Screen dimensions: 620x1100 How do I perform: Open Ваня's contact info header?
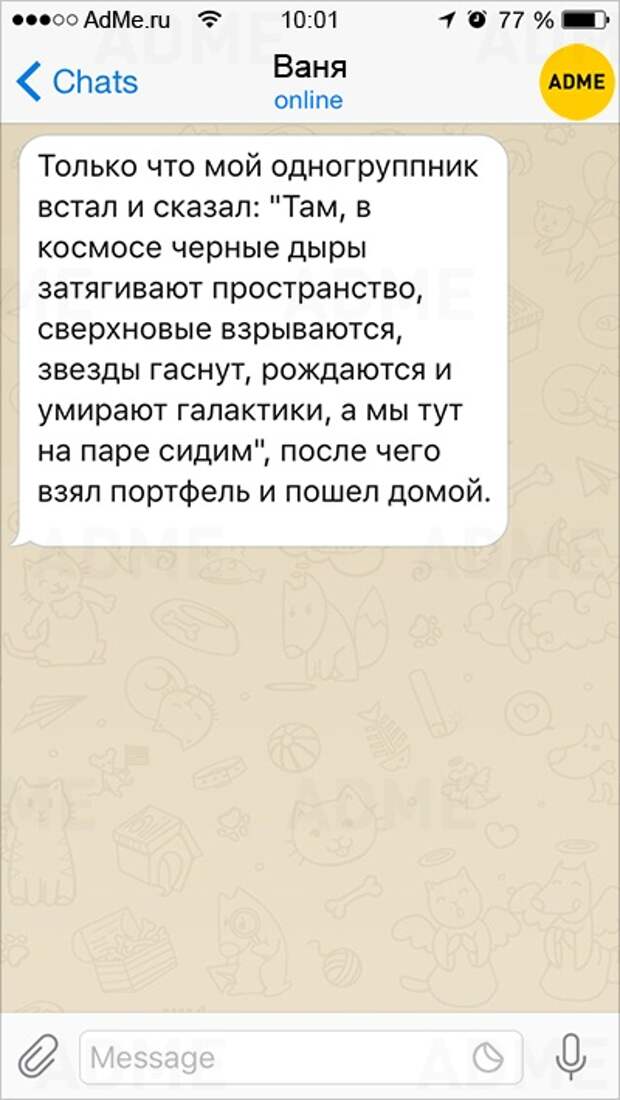(309, 82)
